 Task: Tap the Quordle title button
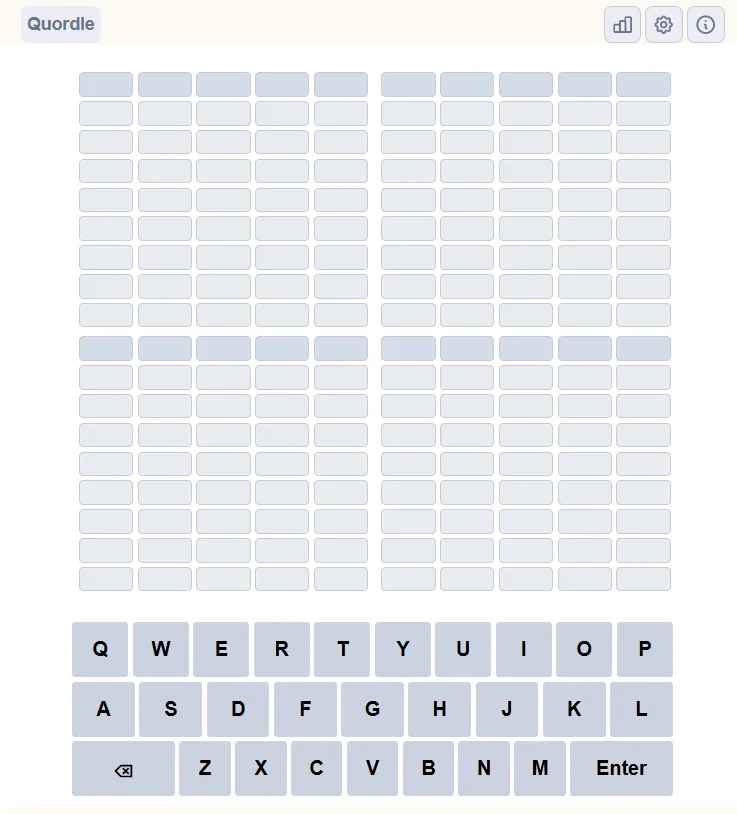tap(61, 24)
